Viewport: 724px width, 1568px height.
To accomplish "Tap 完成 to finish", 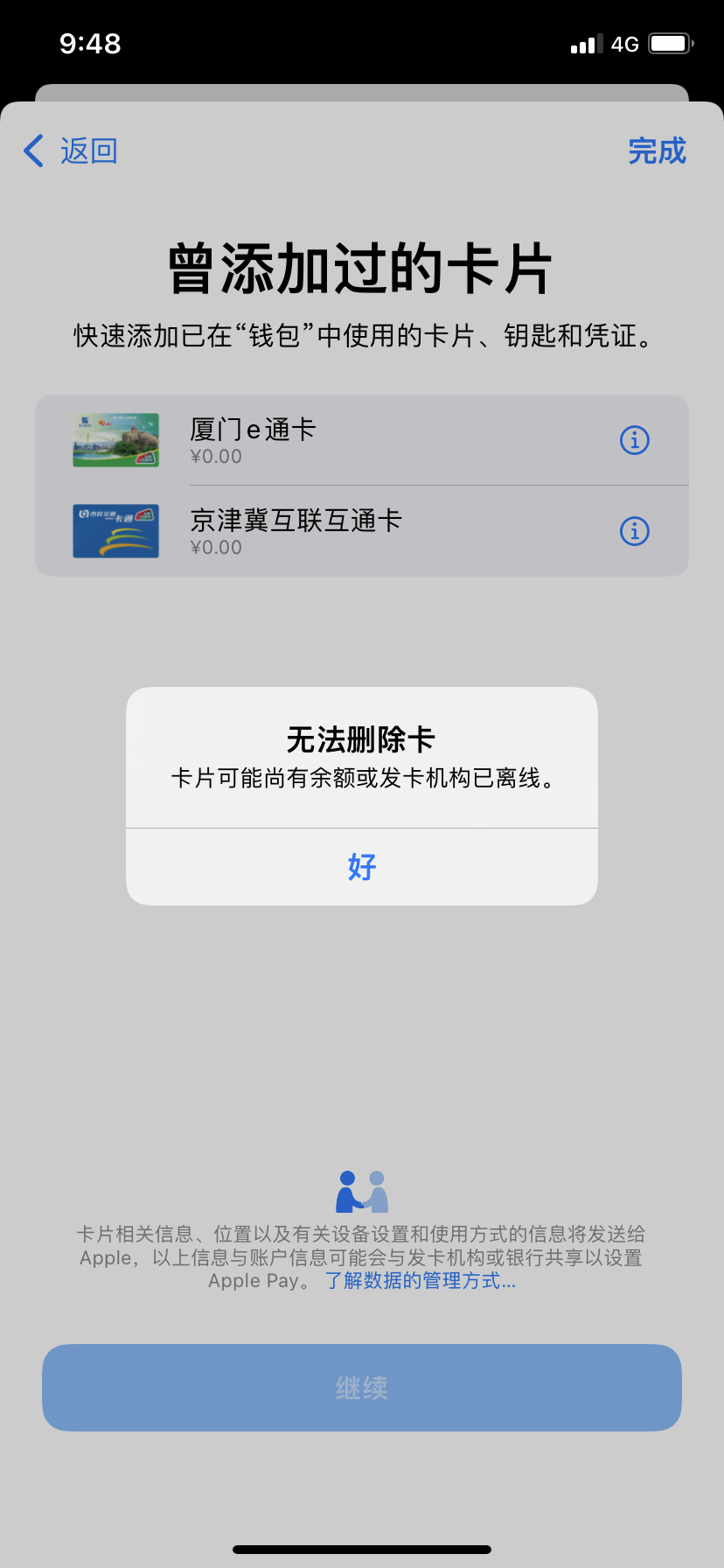I will 657,151.
